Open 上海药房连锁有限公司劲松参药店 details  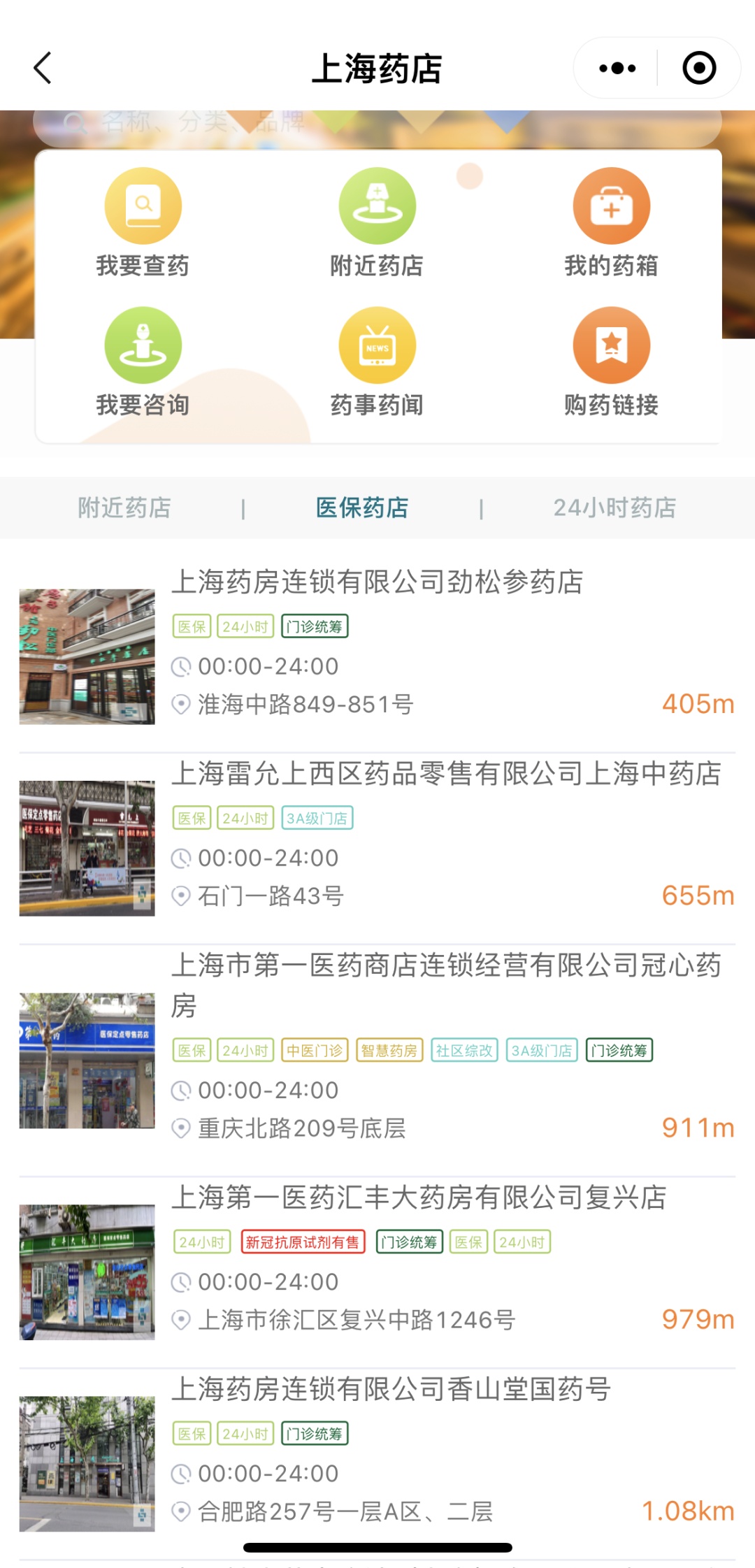[377, 582]
